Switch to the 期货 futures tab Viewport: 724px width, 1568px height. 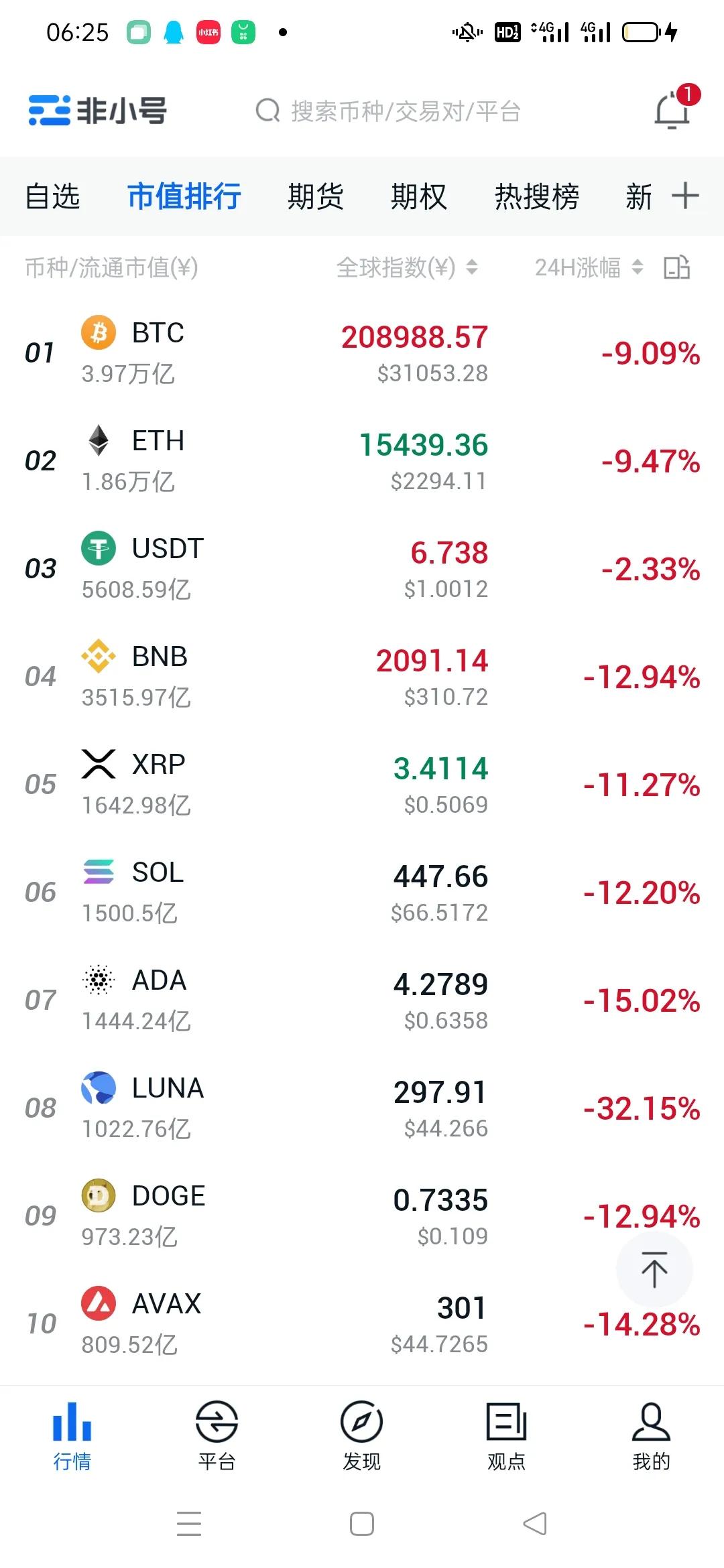pyautogui.click(x=316, y=196)
